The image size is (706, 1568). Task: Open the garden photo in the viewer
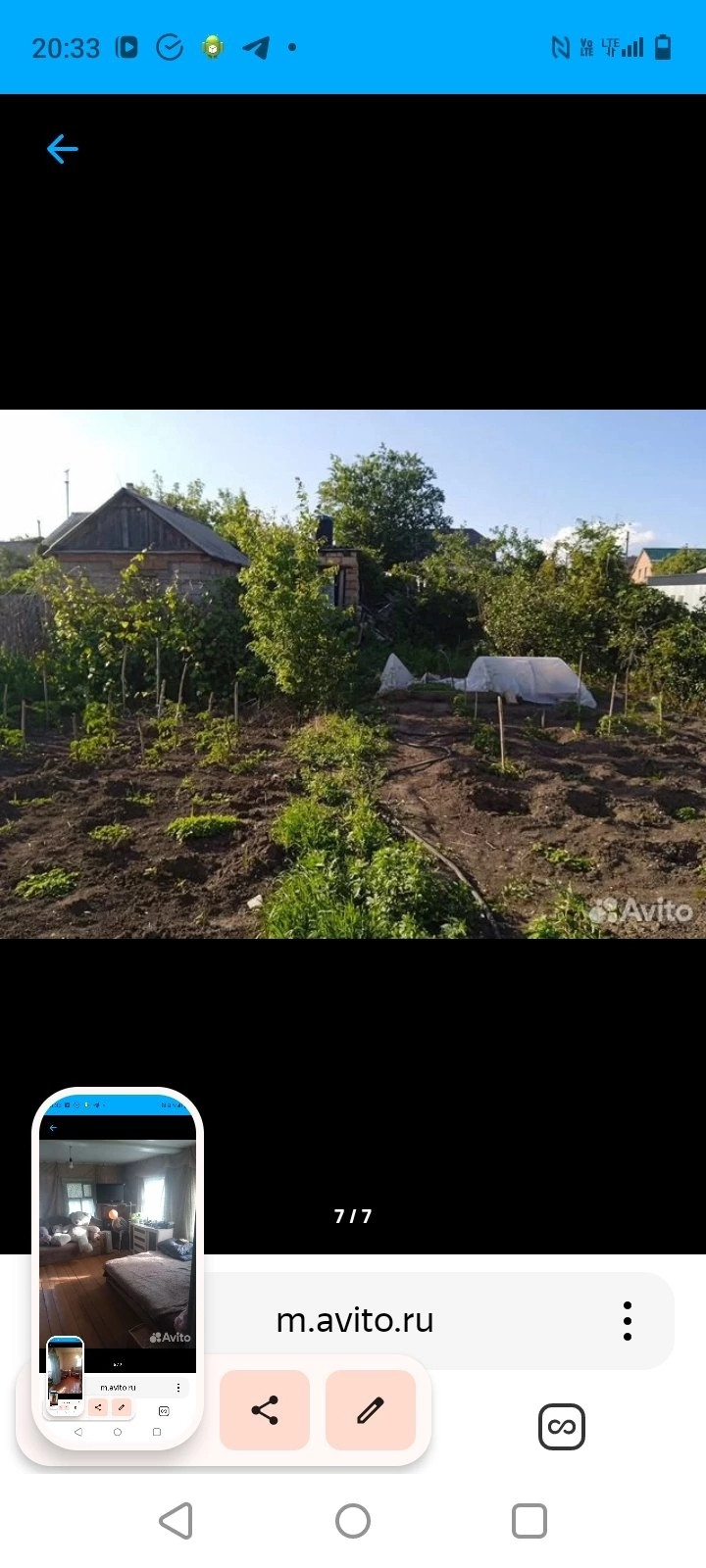(x=353, y=674)
